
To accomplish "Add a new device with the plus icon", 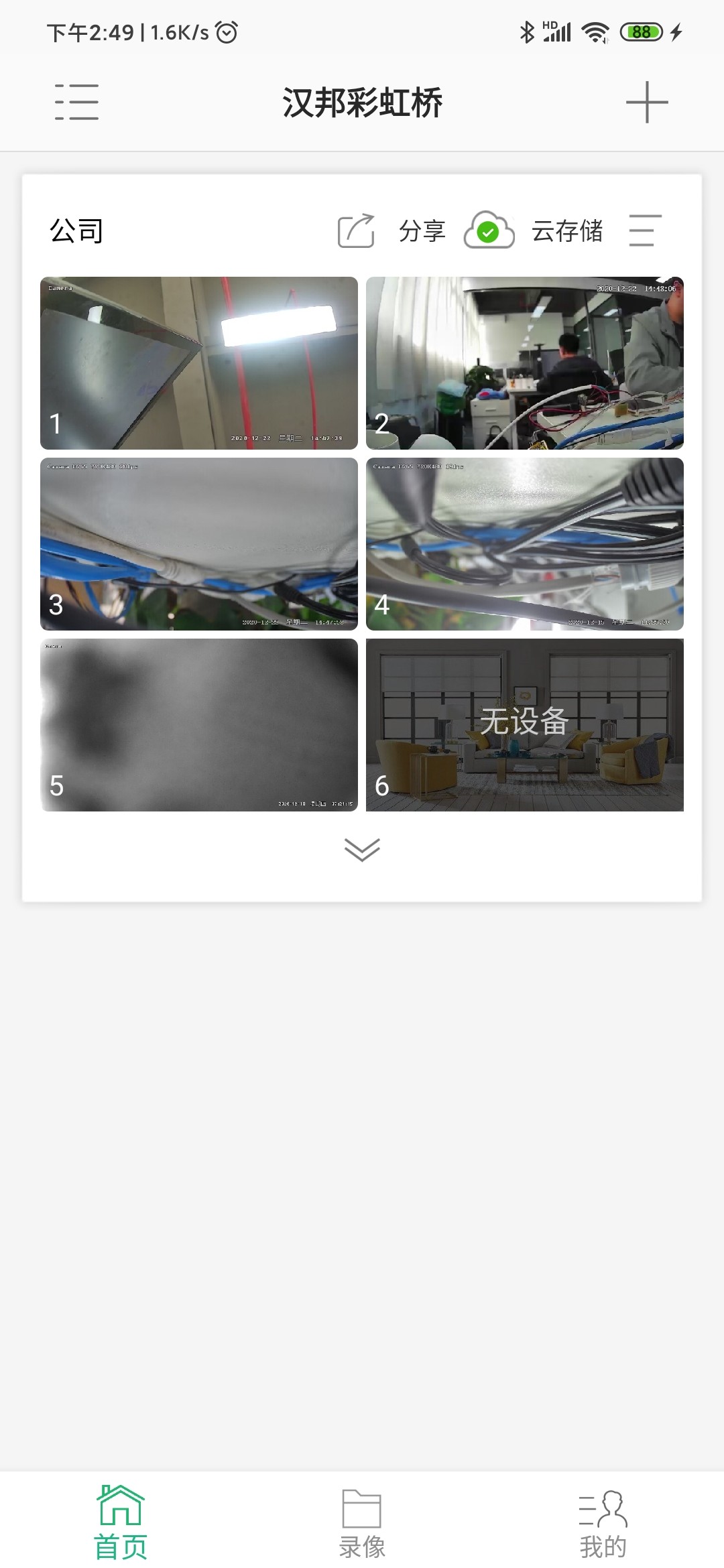I will tap(647, 102).
